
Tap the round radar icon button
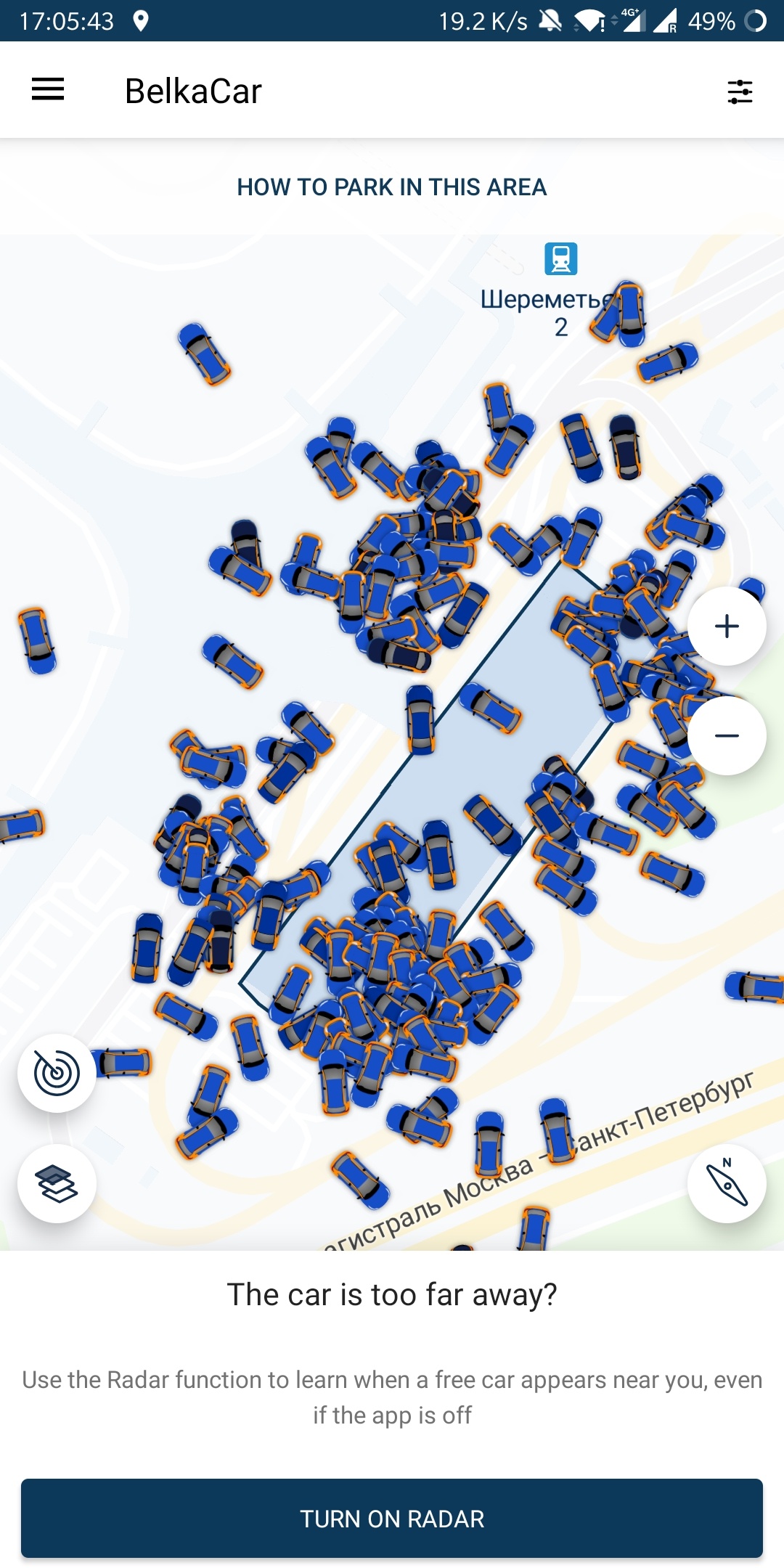pyautogui.click(x=57, y=1073)
